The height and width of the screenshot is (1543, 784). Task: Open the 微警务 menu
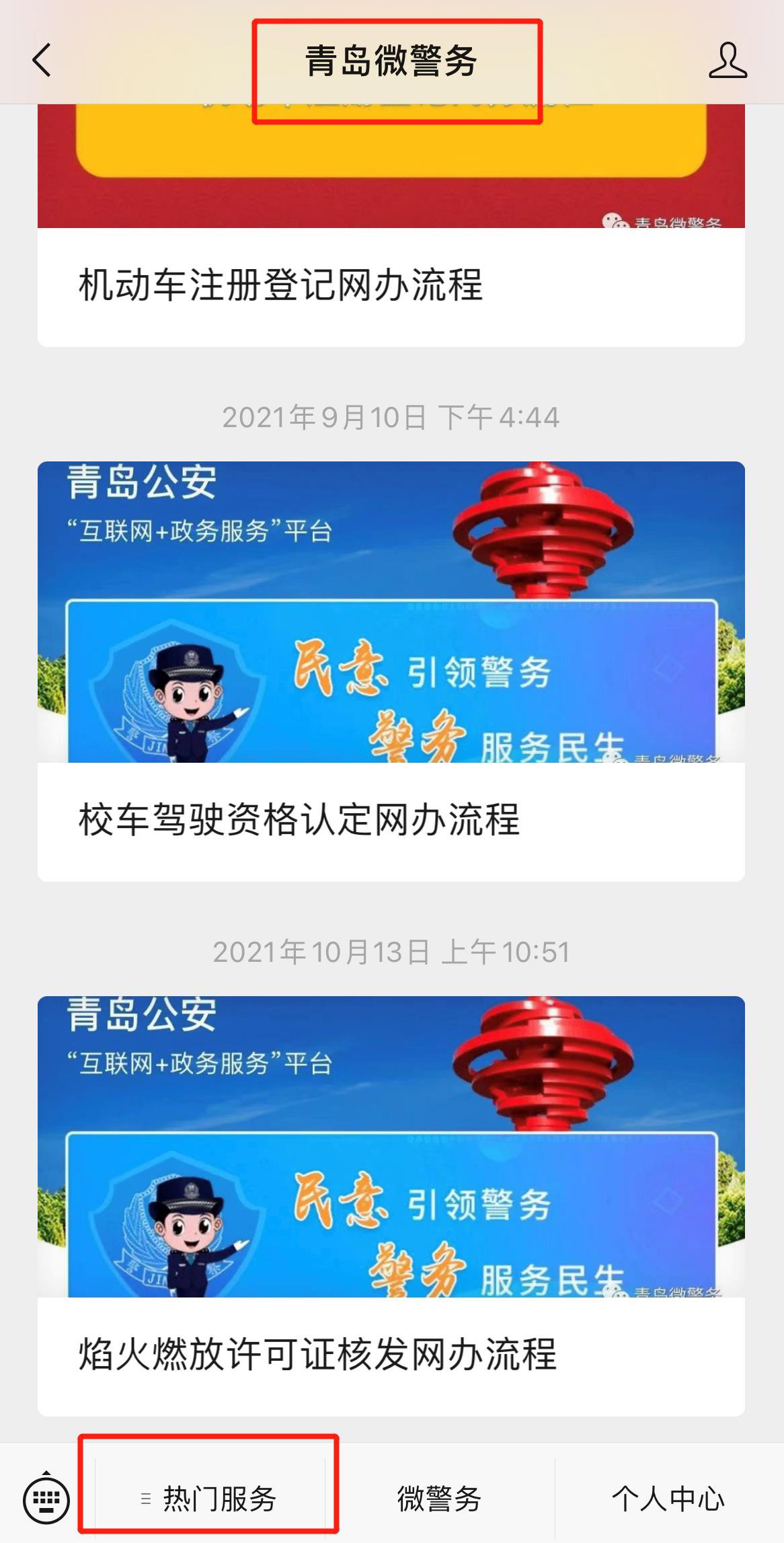[439, 1499]
